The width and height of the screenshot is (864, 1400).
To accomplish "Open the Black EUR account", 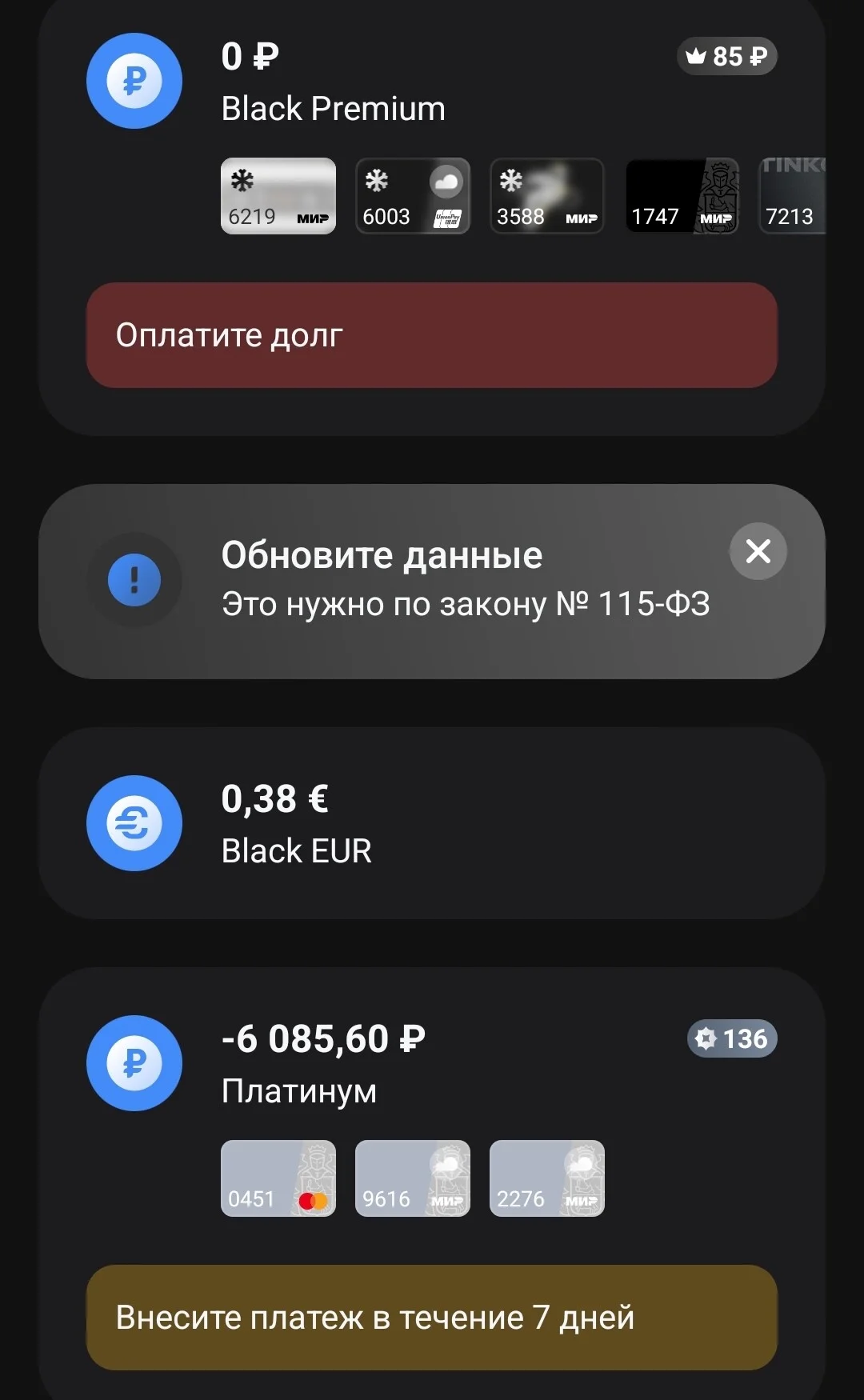I will pos(432,823).
